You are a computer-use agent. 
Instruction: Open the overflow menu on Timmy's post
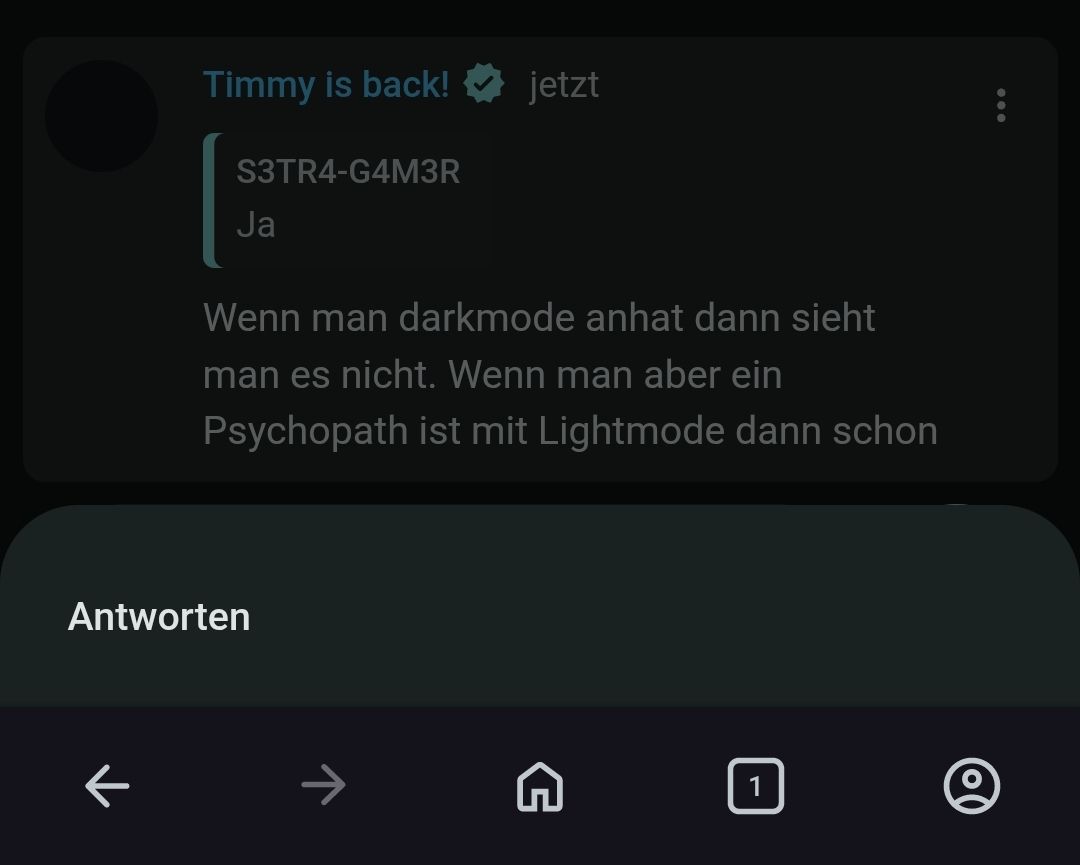[1001, 105]
